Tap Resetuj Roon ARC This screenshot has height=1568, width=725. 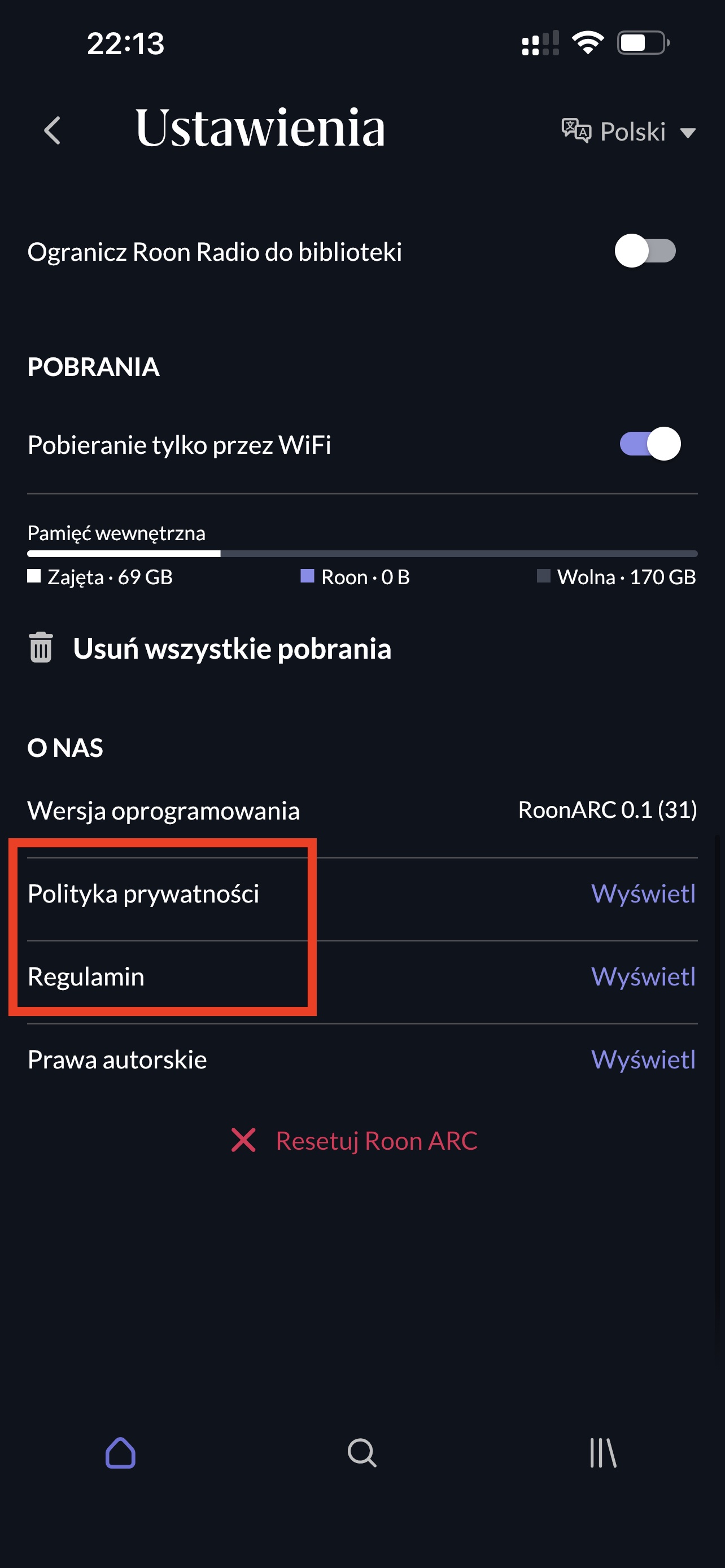point(354,1141)
